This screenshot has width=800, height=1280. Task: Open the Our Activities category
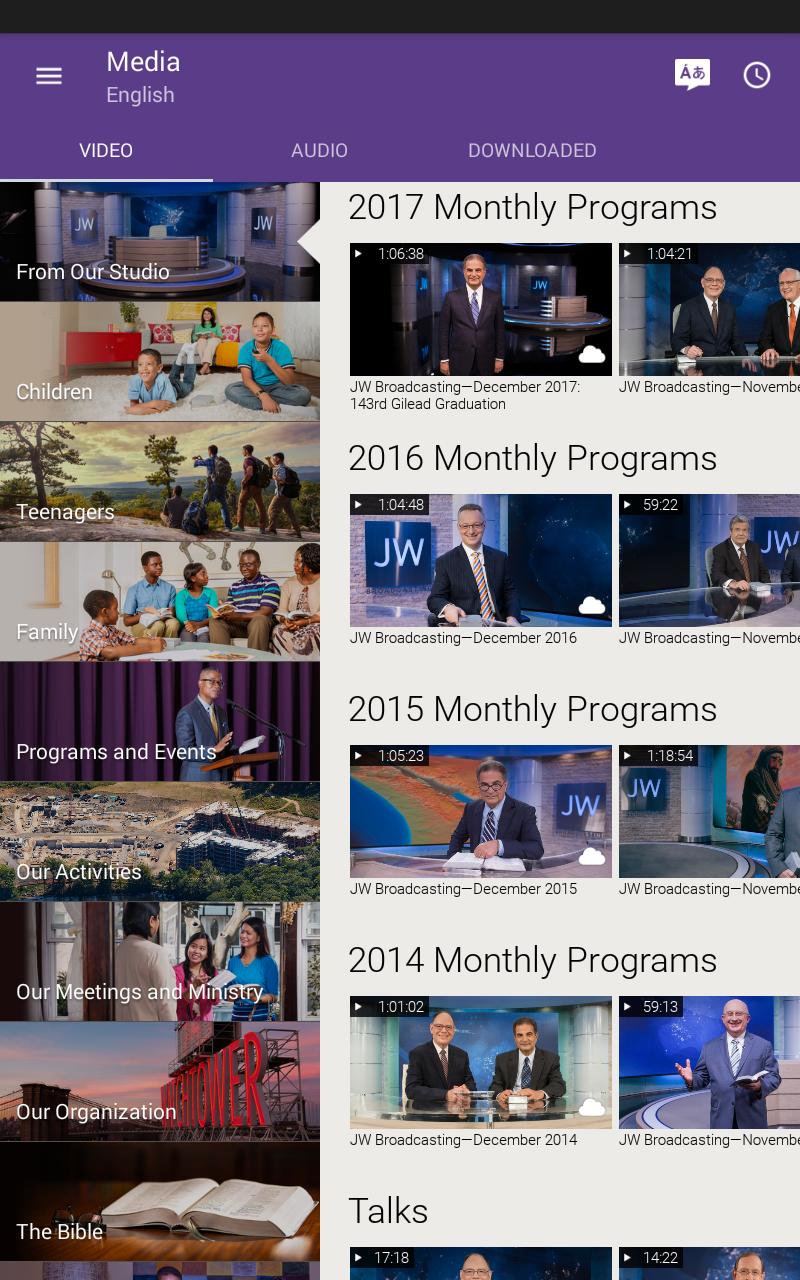pos(160,842)
